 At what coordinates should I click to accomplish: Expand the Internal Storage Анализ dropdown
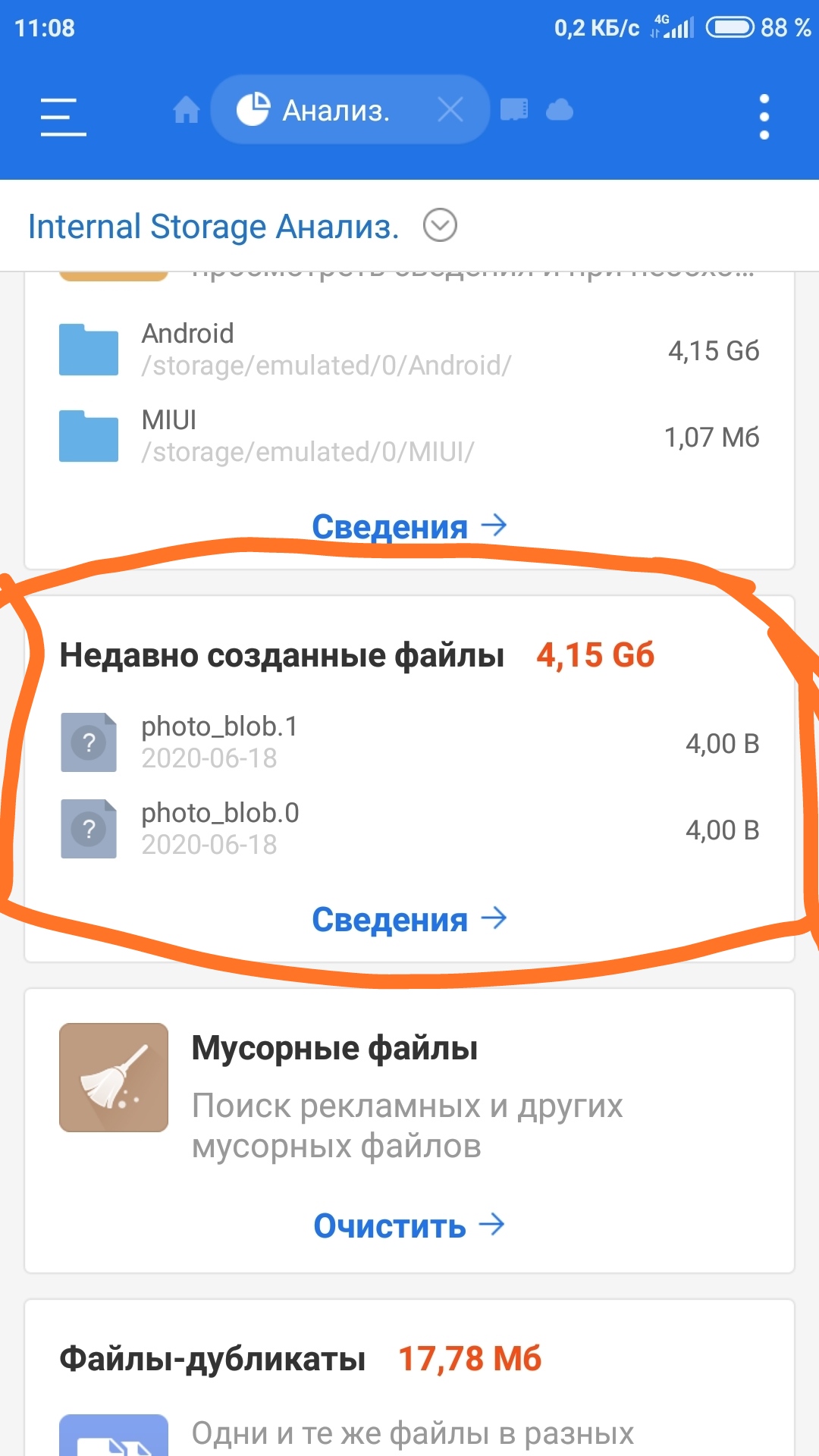pyautogui.click(x=440, y=225)
